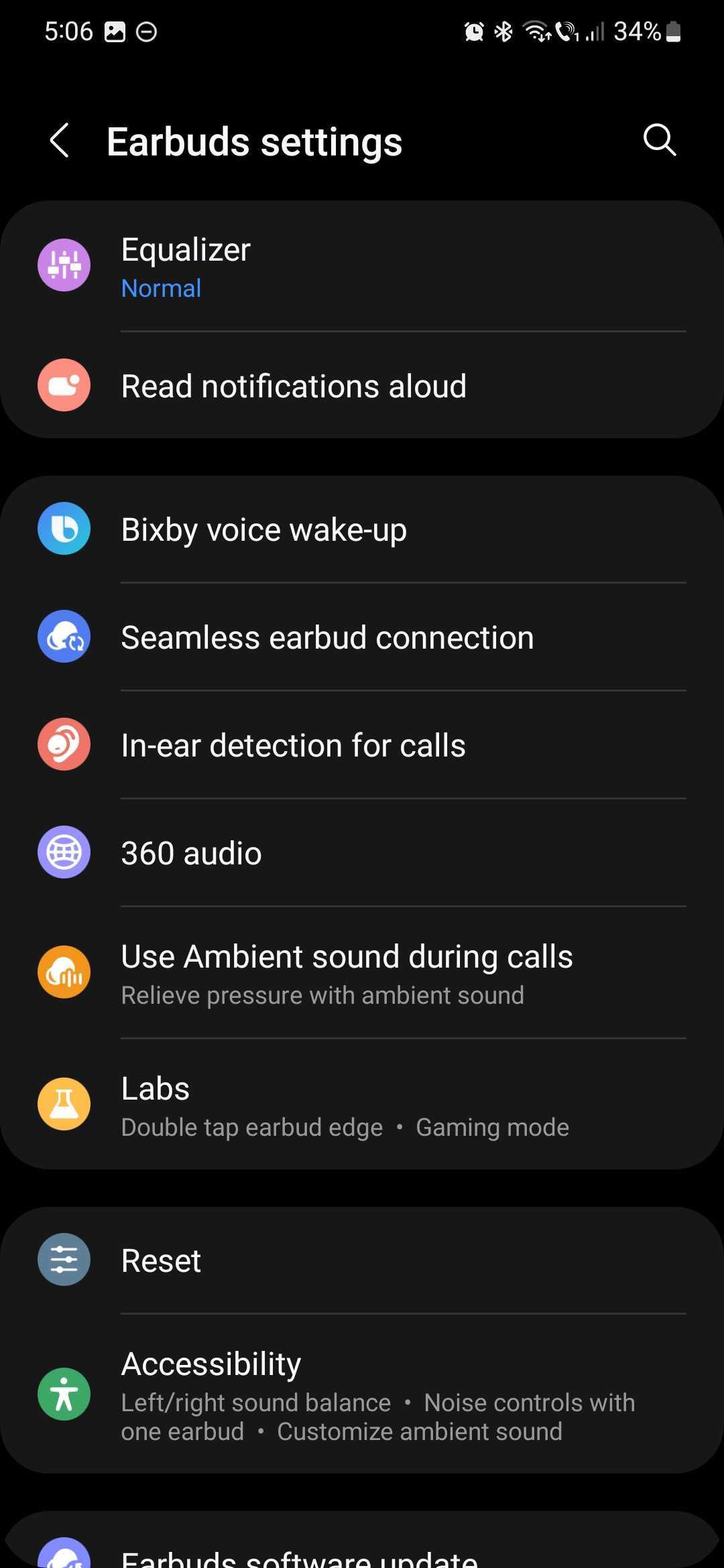
Task: Open In-ear detection for calls
Action: tap(362, 745)
